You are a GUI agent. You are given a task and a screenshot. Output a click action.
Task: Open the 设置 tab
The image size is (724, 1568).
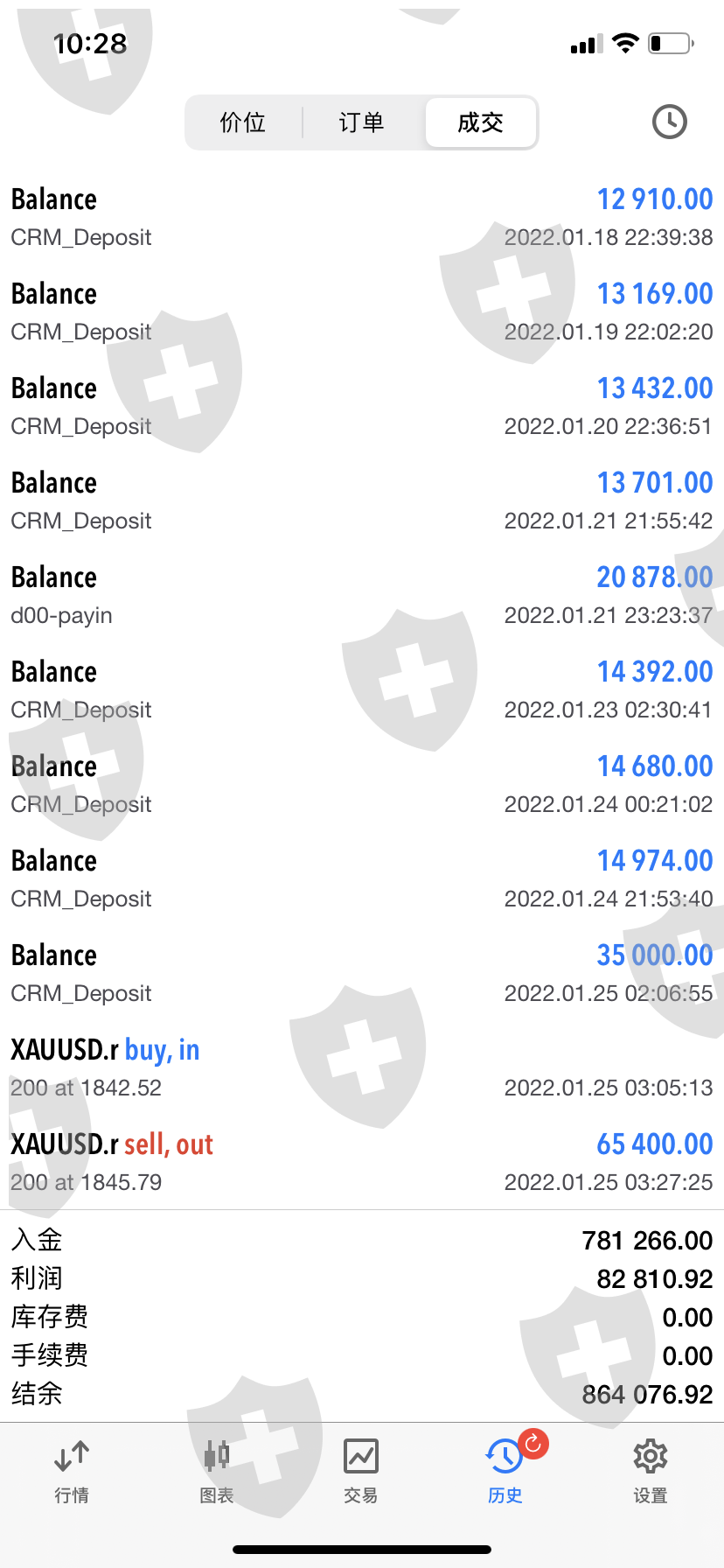point(651,1472)
